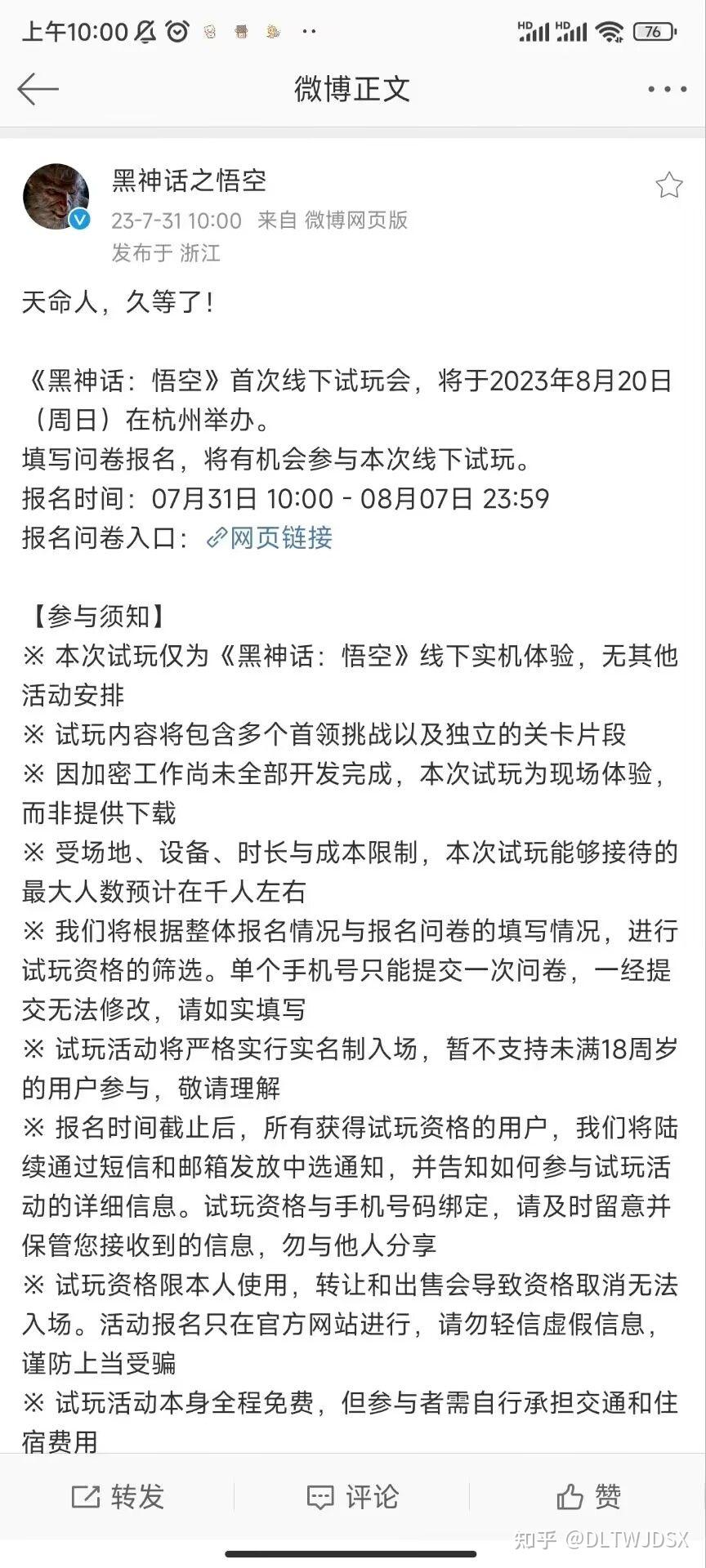Open 黑神话之悟空 profile avatar
Screen dimensions: 706x1568
click(x=56, y=197)
